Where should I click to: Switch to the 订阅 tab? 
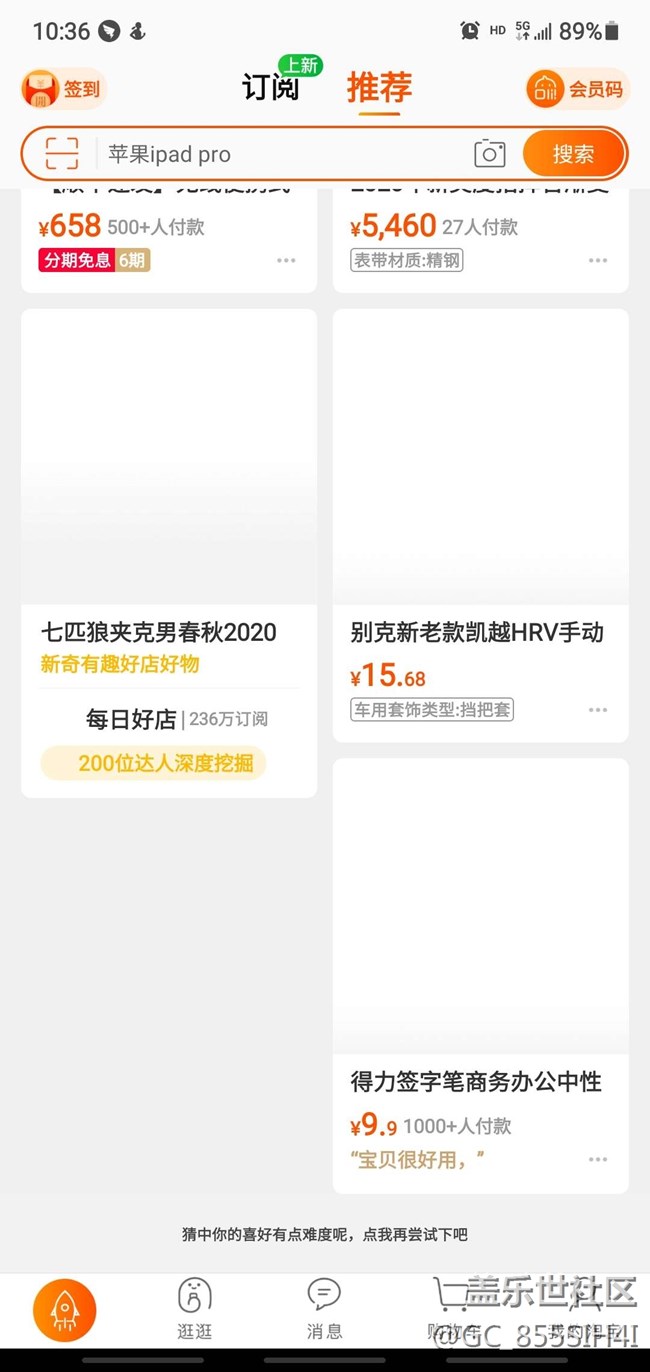pyautogui.click(x=270, y=87)
